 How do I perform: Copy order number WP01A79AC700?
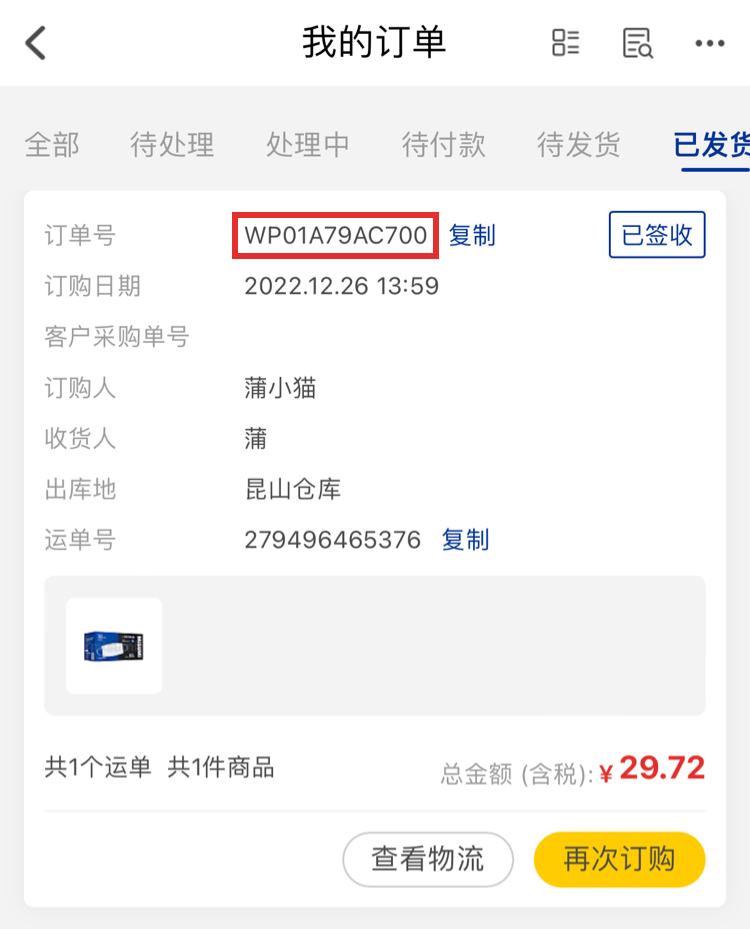coord(472,236)
